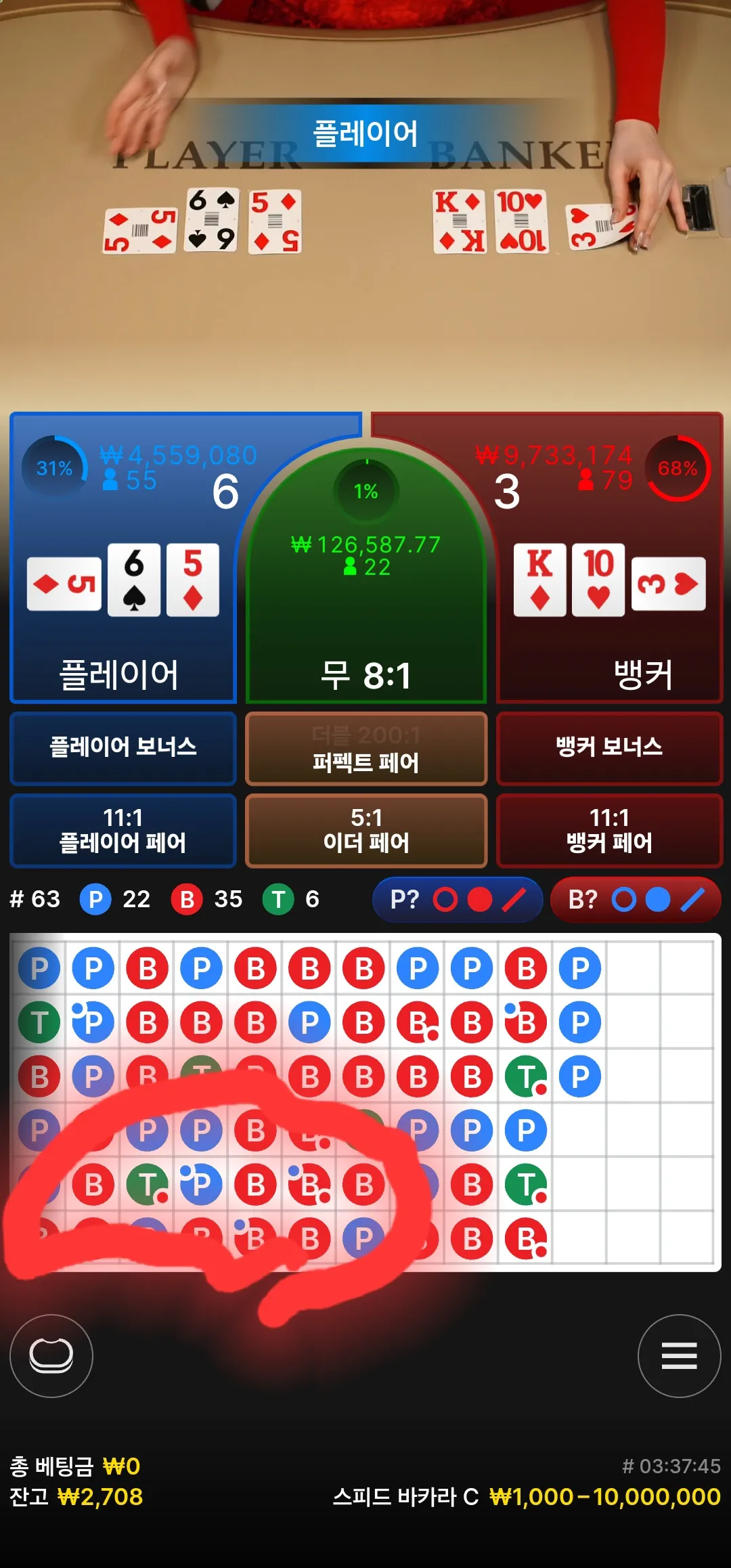This screenshot has height=1568, width=731.
Task: Choose the 5:1 이더 페어 bet
Action: [x=366, y=831]
